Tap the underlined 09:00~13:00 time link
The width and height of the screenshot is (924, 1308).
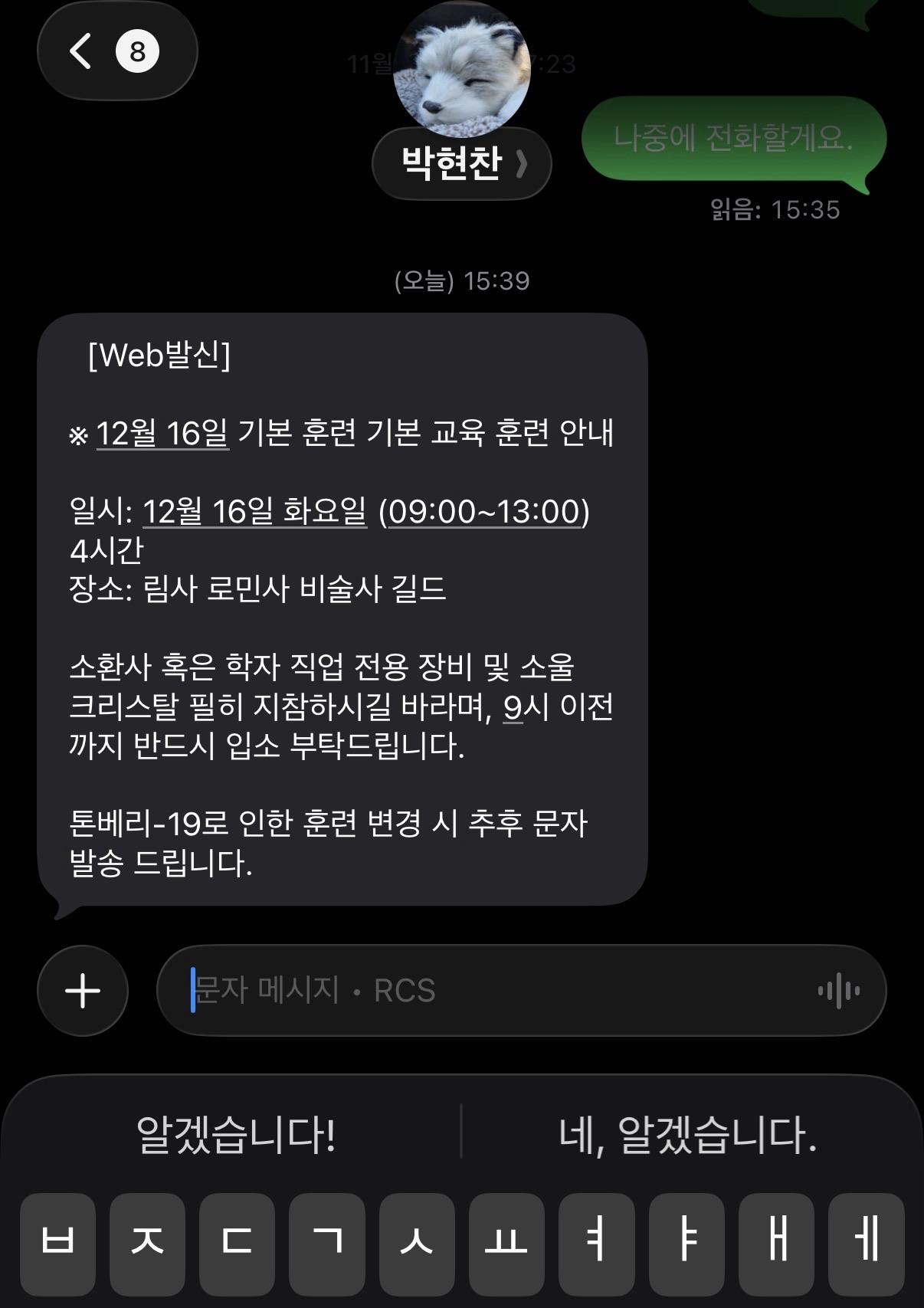[x=484, y=511]
